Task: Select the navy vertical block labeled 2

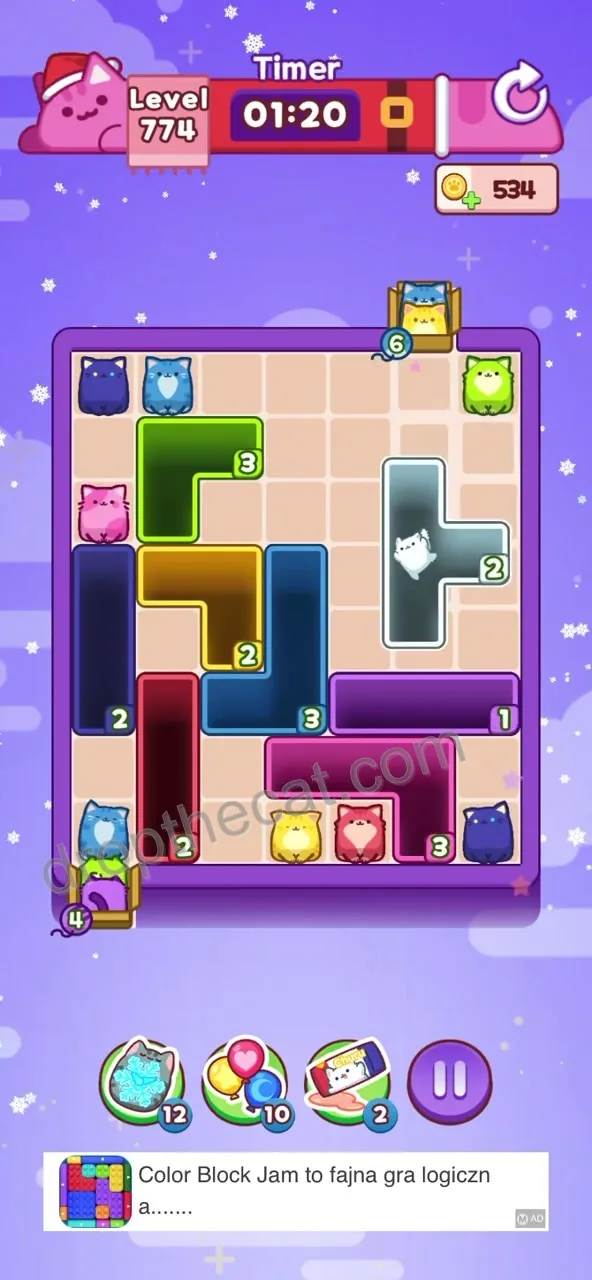Action: [103, 640]
